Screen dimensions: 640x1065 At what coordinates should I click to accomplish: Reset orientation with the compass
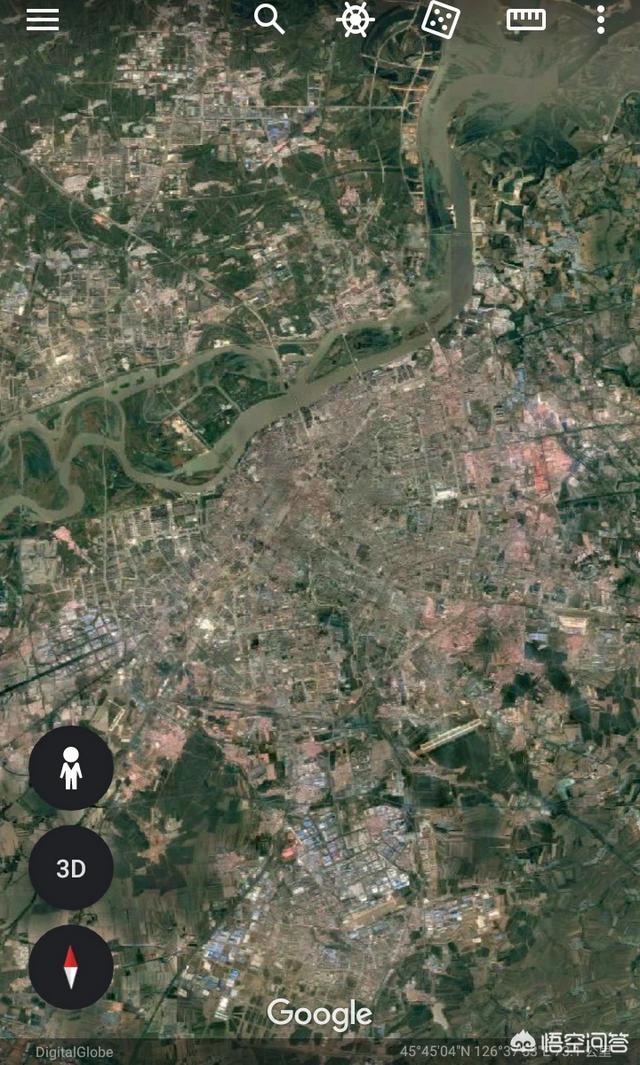pyautogui.click(x=71, y=967)
